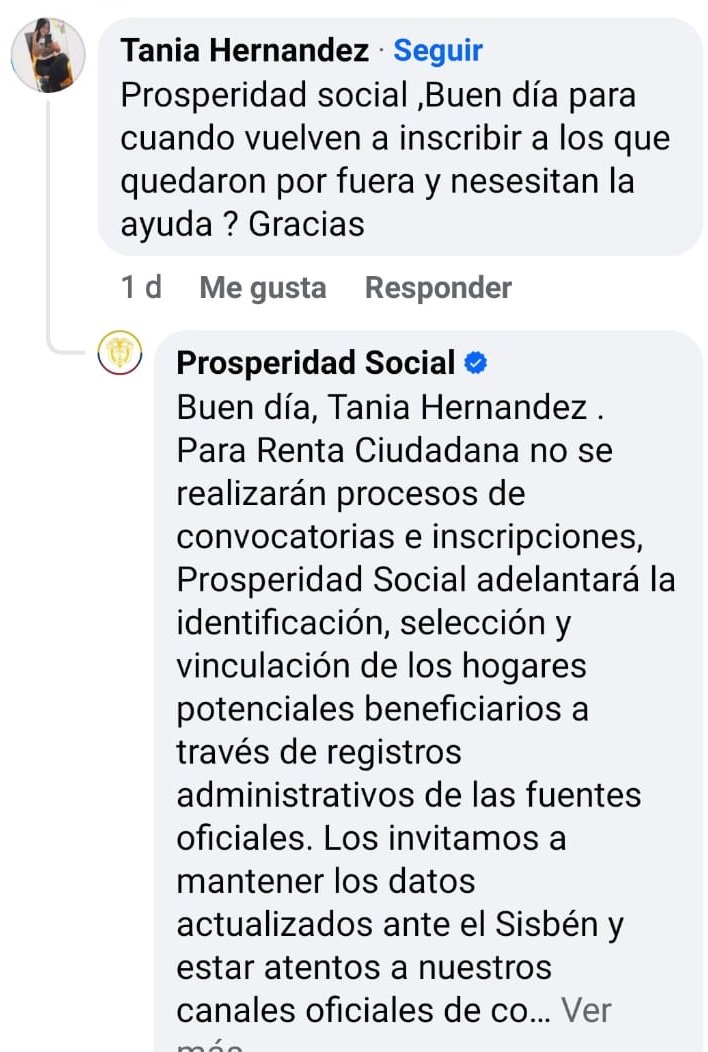The width and height of the screenshot is (708, 1052).
Task: Open the Prosperidad Social page name
Action: click(316, 363)
